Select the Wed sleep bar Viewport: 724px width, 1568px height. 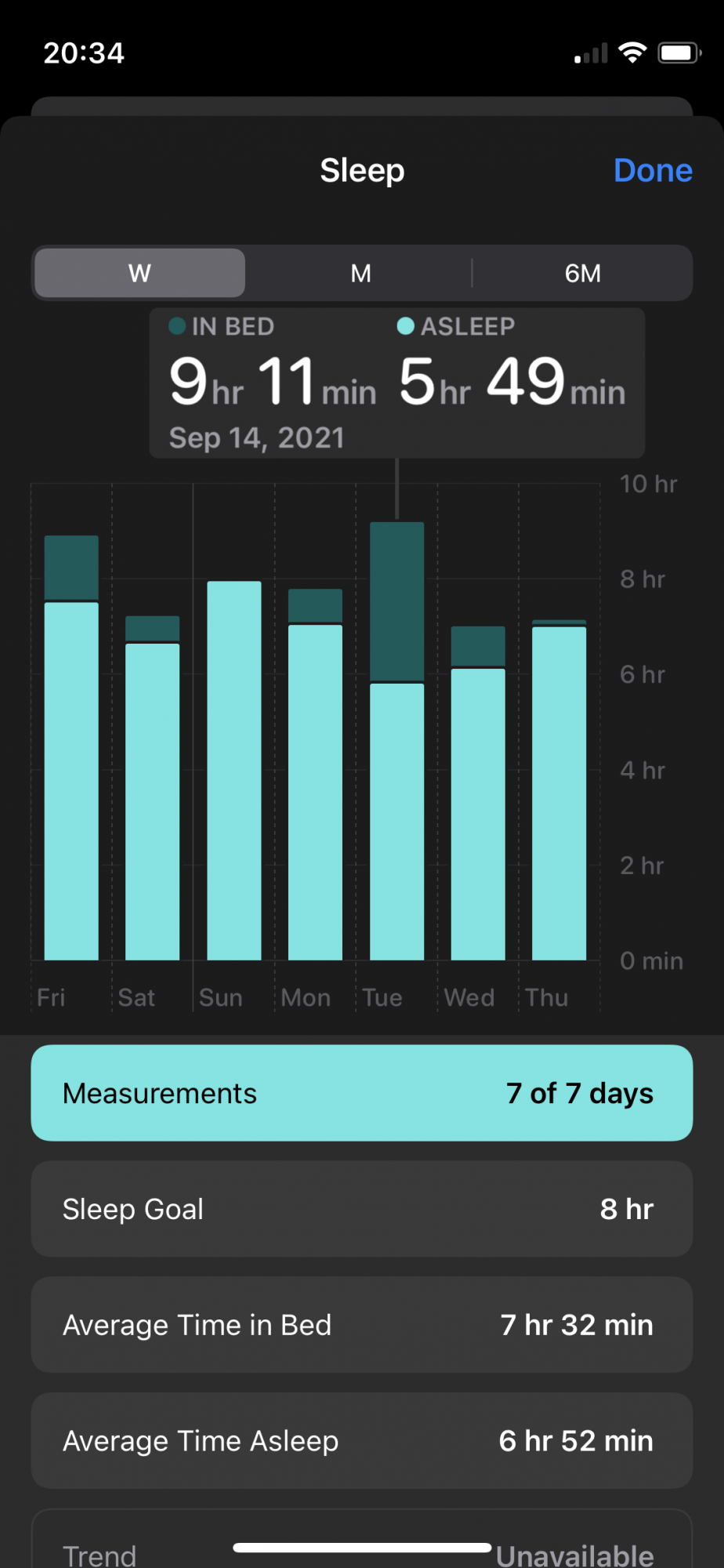point(478,793)
